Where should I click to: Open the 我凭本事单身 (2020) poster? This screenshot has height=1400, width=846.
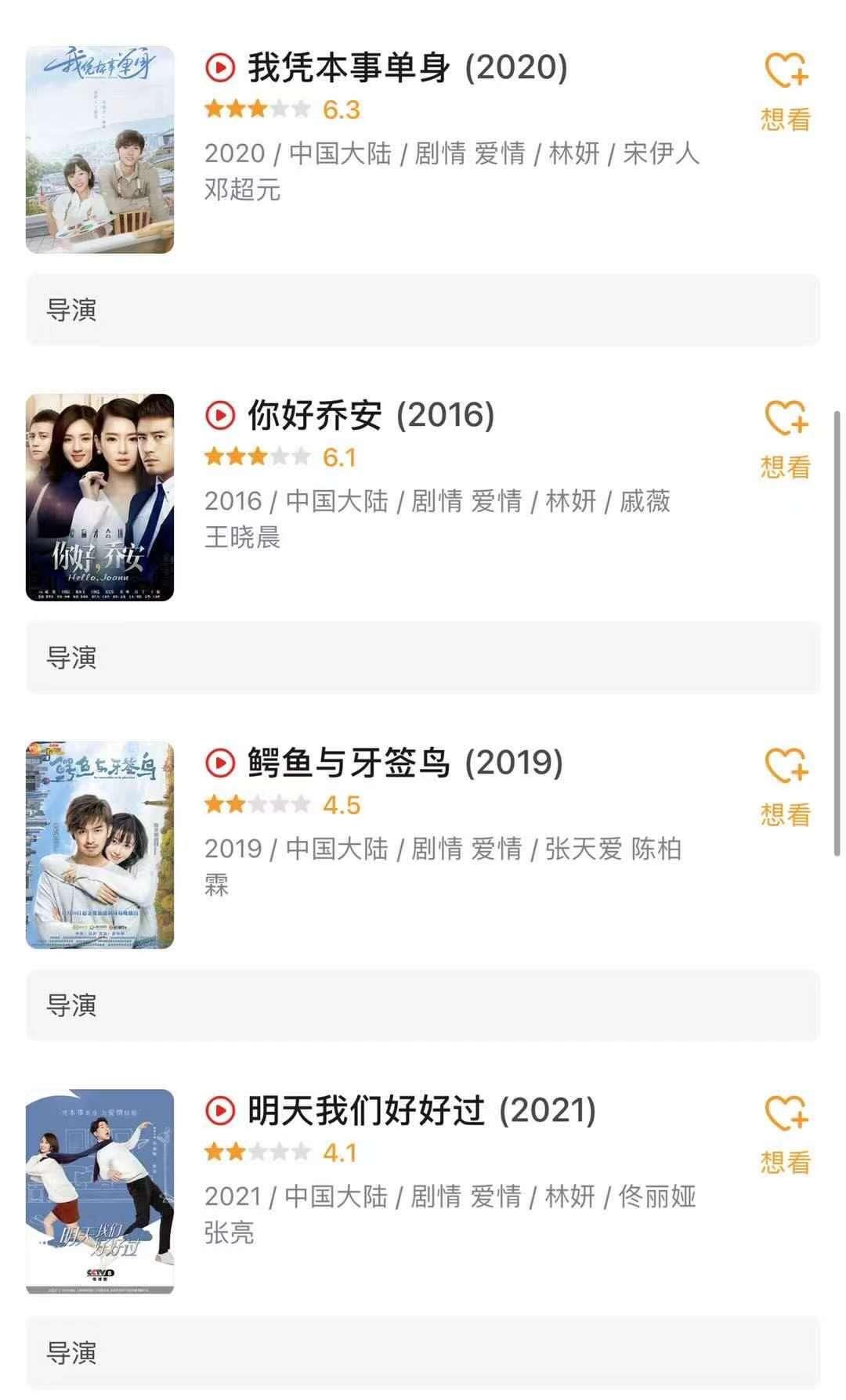point(99,150)
